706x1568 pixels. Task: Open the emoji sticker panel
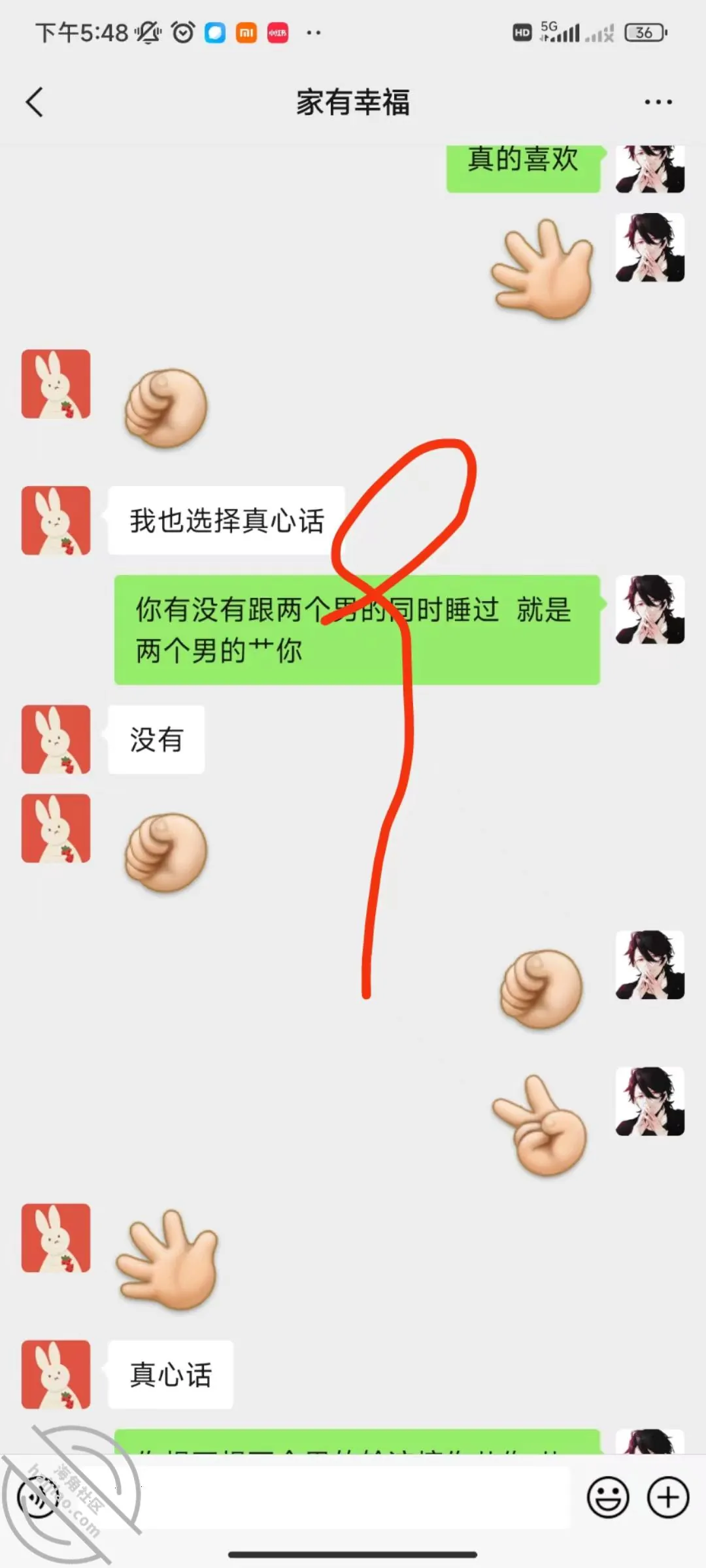(608, 1497)
